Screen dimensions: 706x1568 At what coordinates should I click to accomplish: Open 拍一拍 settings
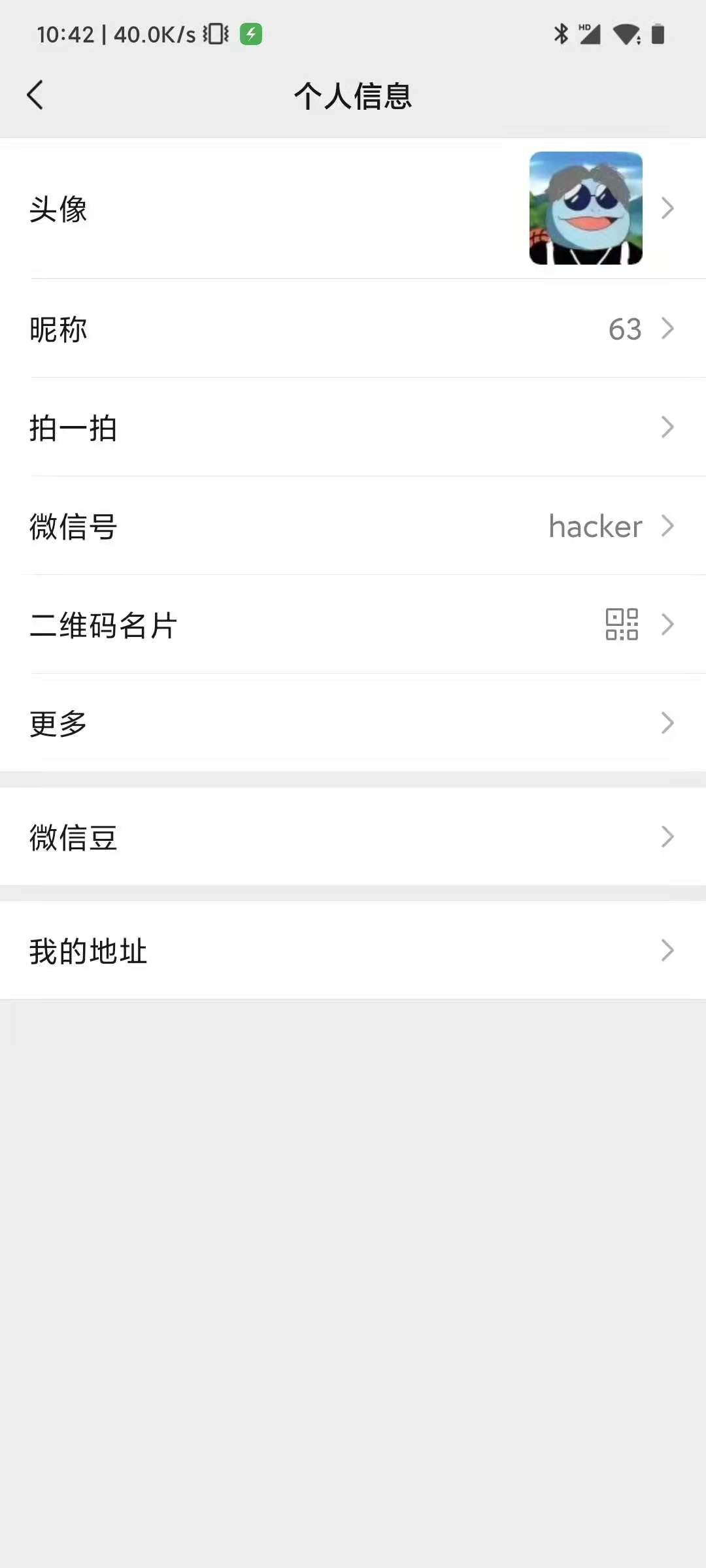coord(353,427)
